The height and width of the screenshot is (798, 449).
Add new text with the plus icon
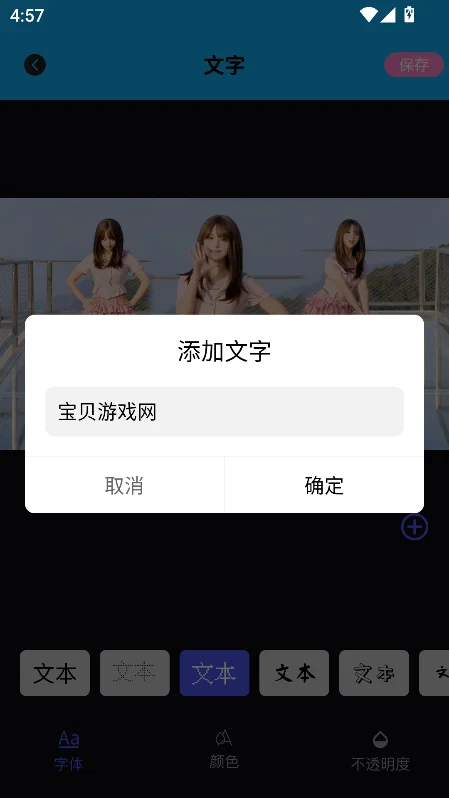(414, 527)
